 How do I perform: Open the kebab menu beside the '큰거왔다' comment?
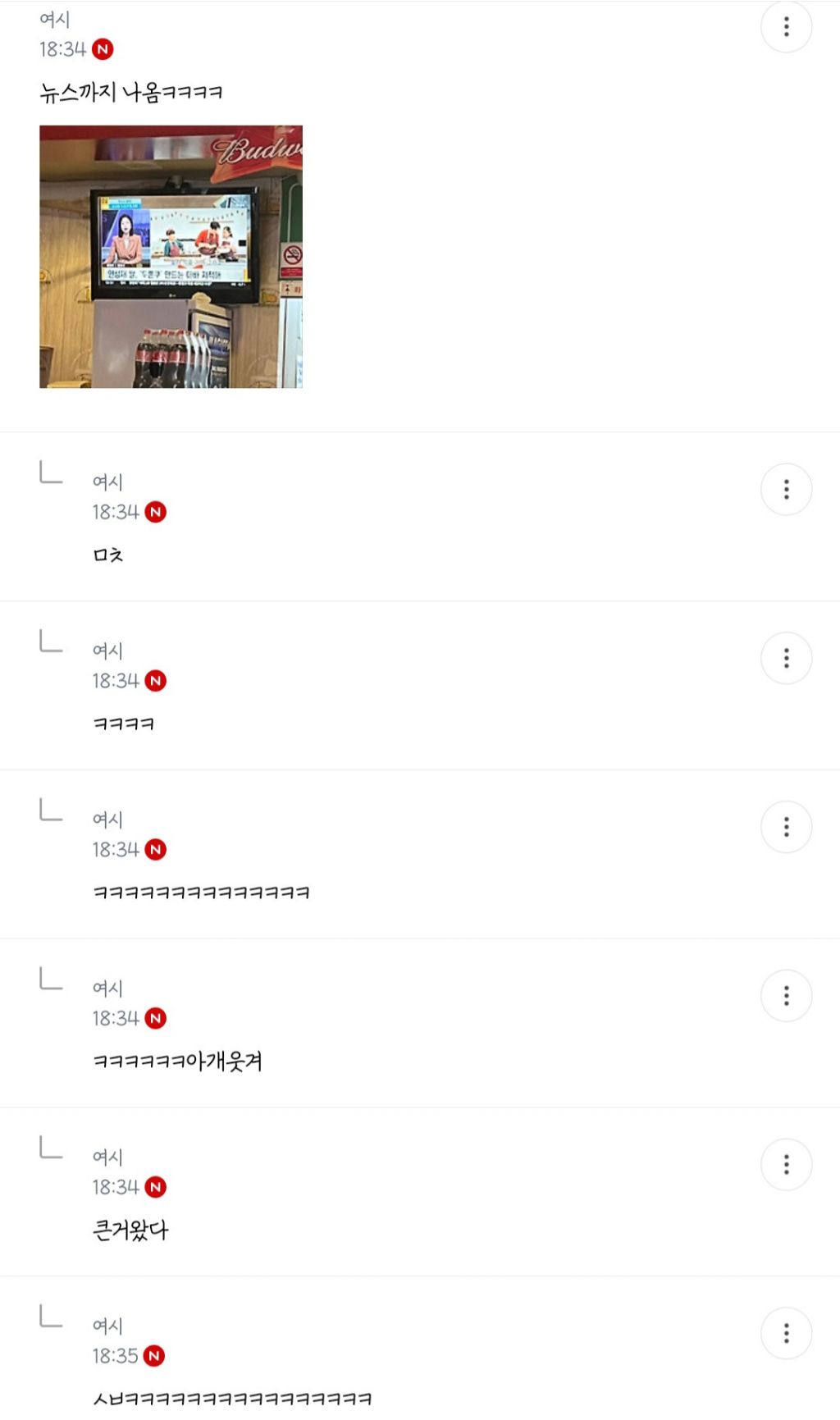pyautogui.click(x=787, y=1164)
